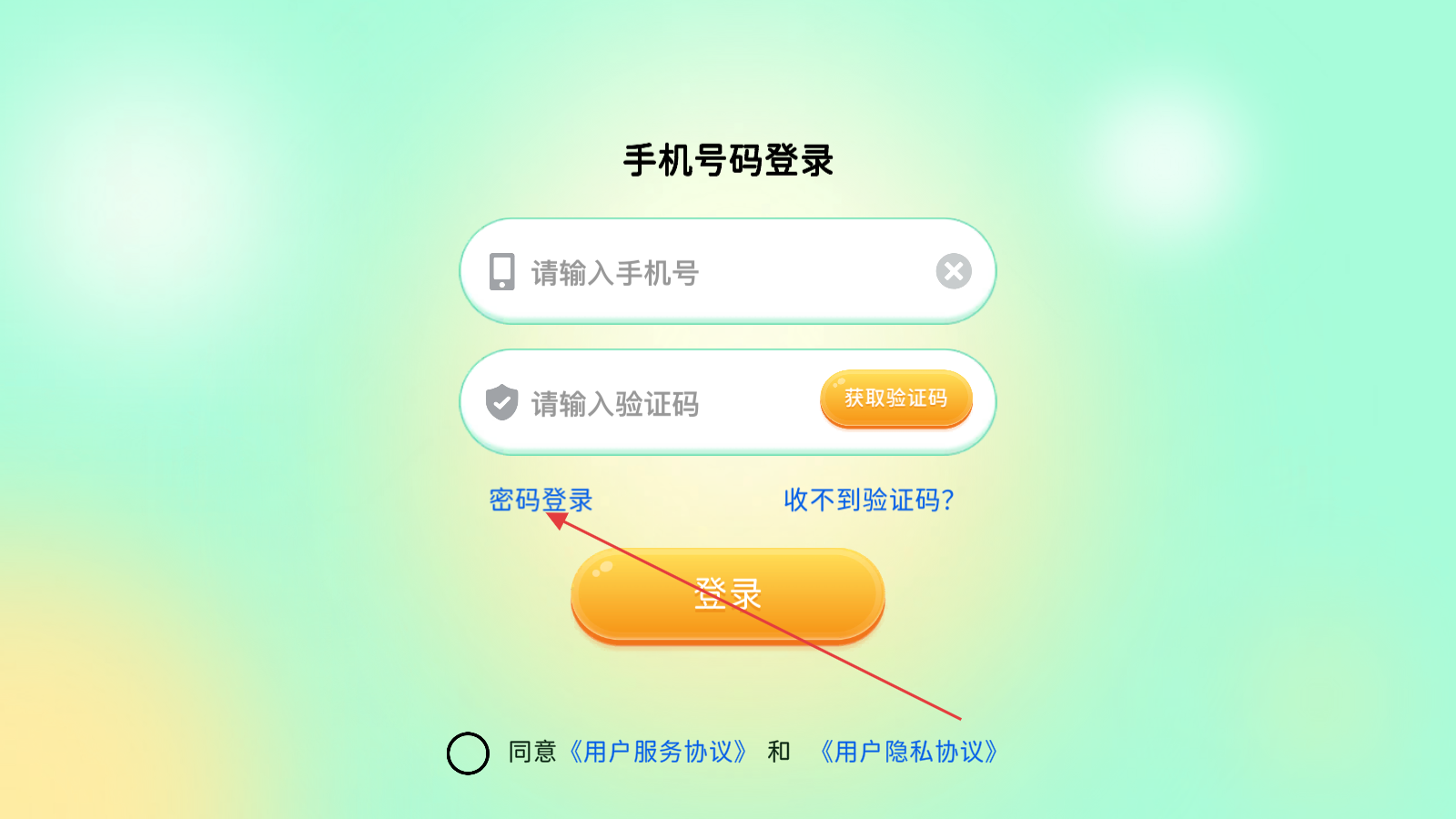Switch to 密码登录 password login
The height and width of the screenshot is (819, 1456).
(541, 500)
